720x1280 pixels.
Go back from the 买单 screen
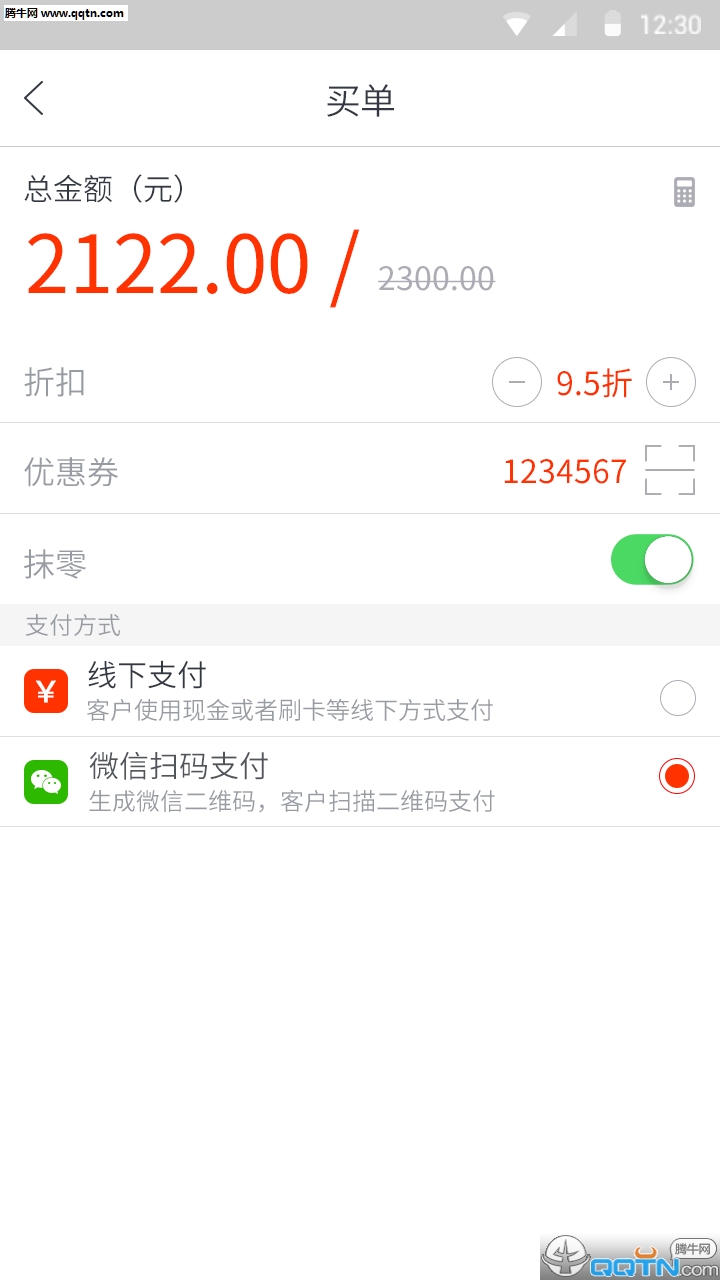34,99
